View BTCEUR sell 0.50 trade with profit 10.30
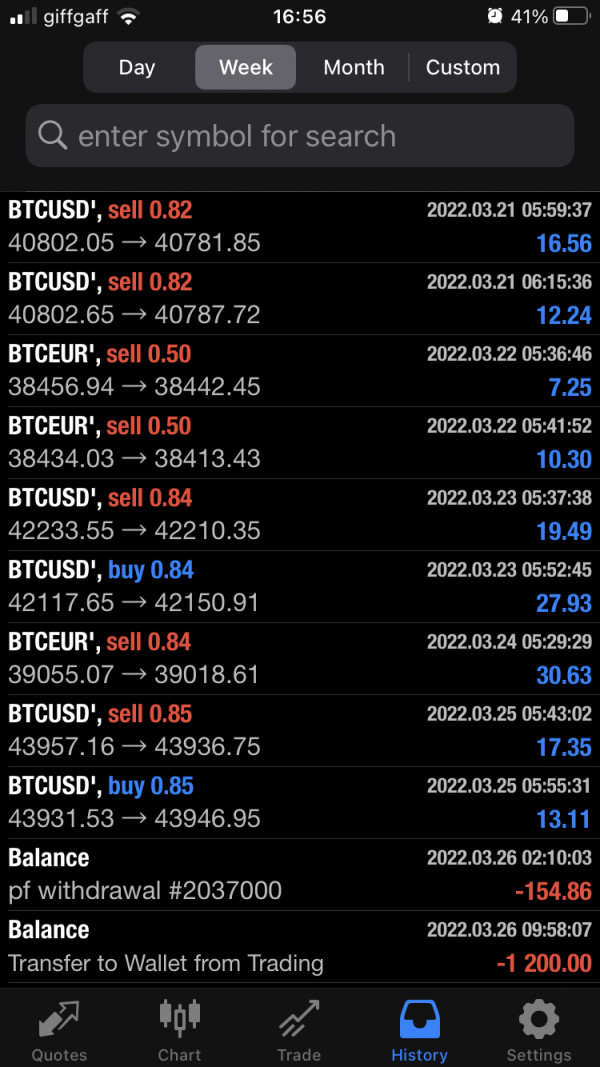The width and height of the screenshot is (600, 1067). point(300,443)
